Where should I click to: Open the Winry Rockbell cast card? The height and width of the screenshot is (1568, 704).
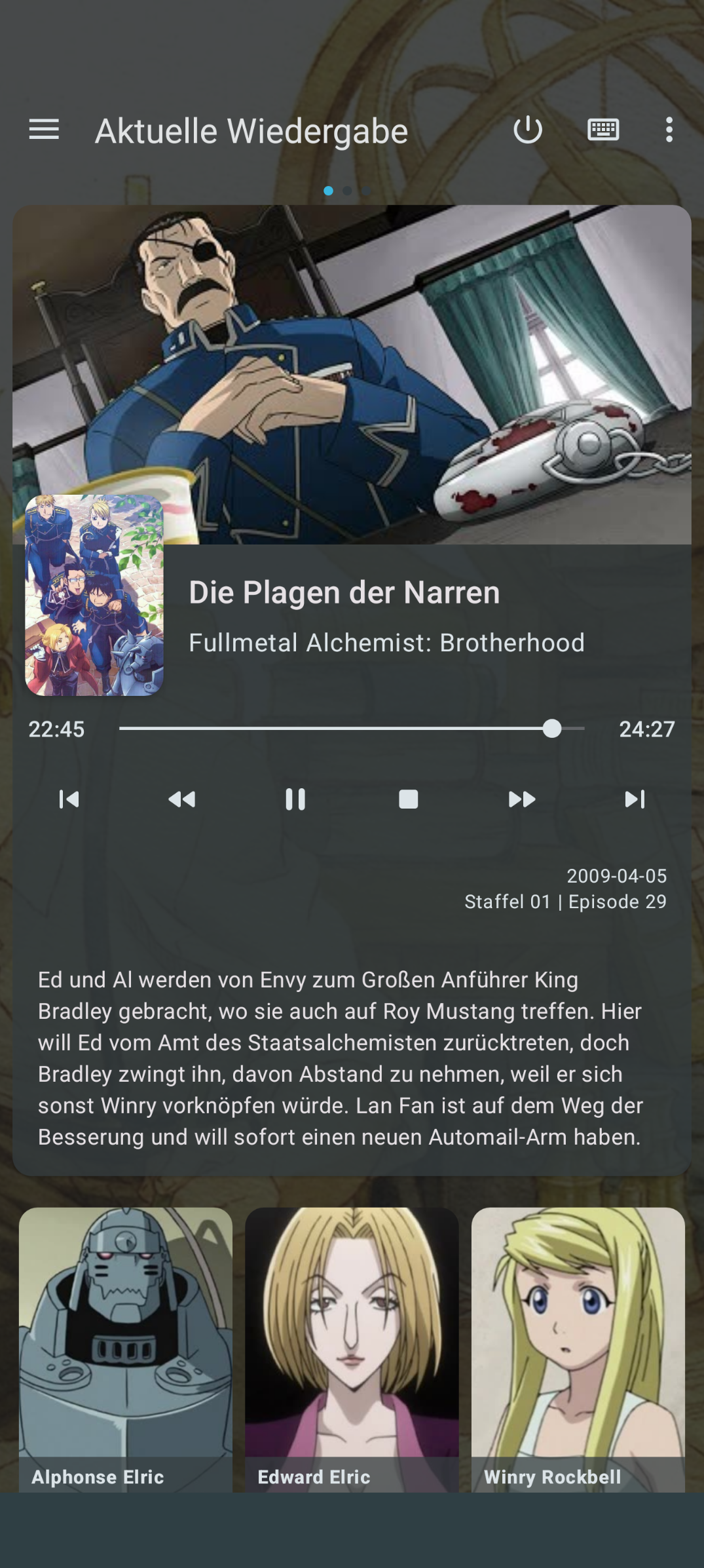pos(578,1348)
